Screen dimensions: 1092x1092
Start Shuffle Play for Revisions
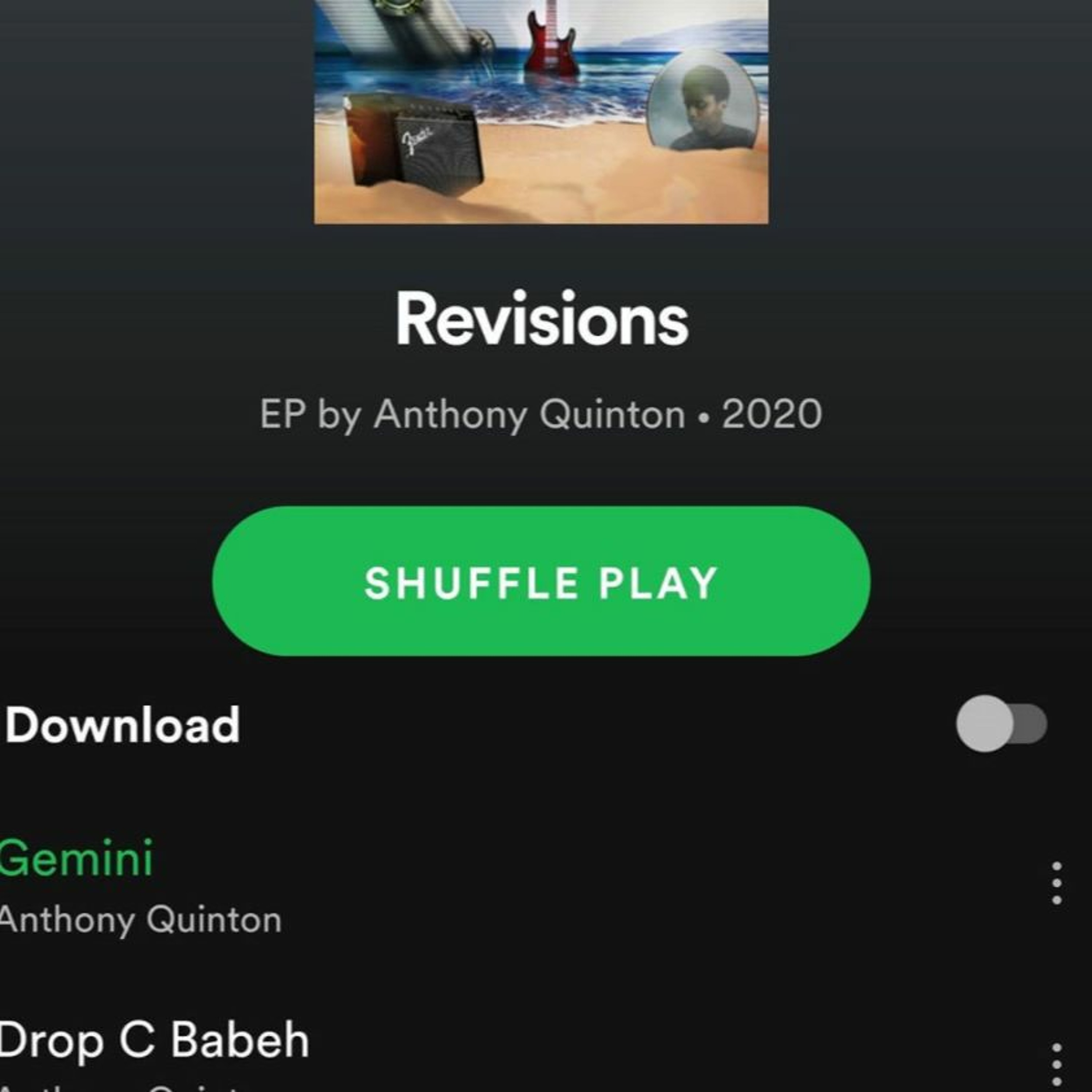point(541,581)
